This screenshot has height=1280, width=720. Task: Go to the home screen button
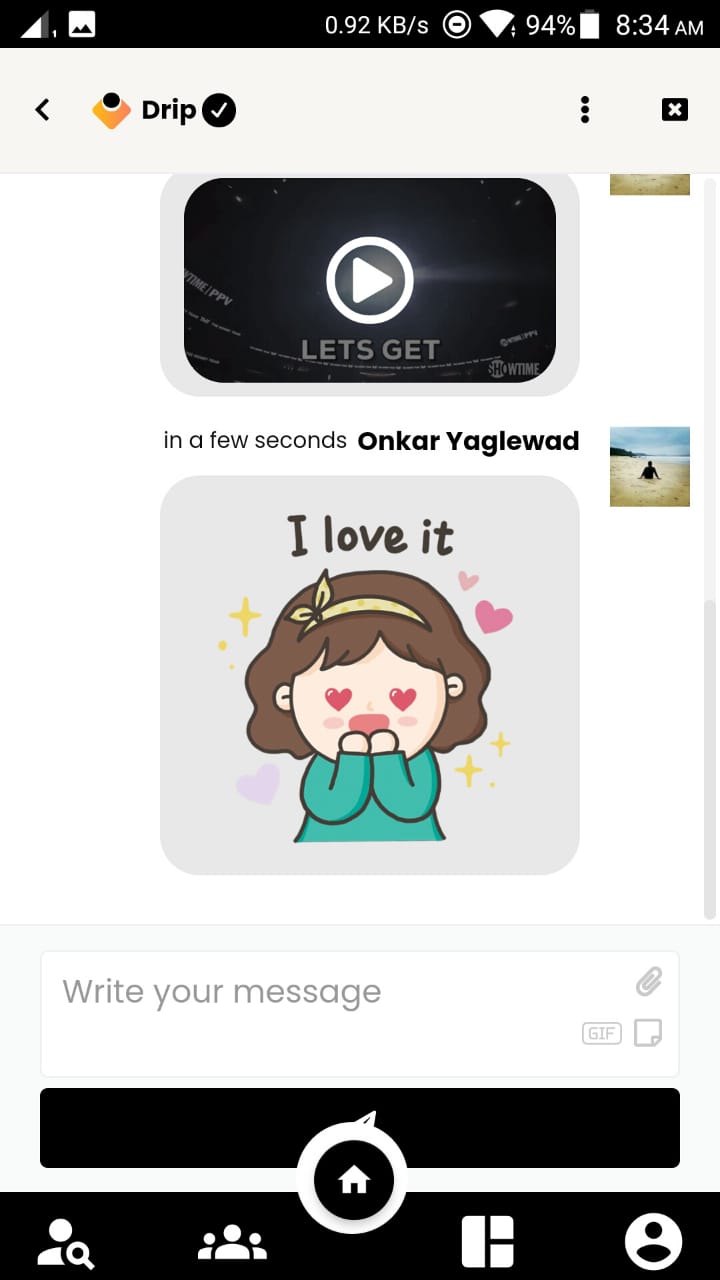click(x=354, y=1181)
